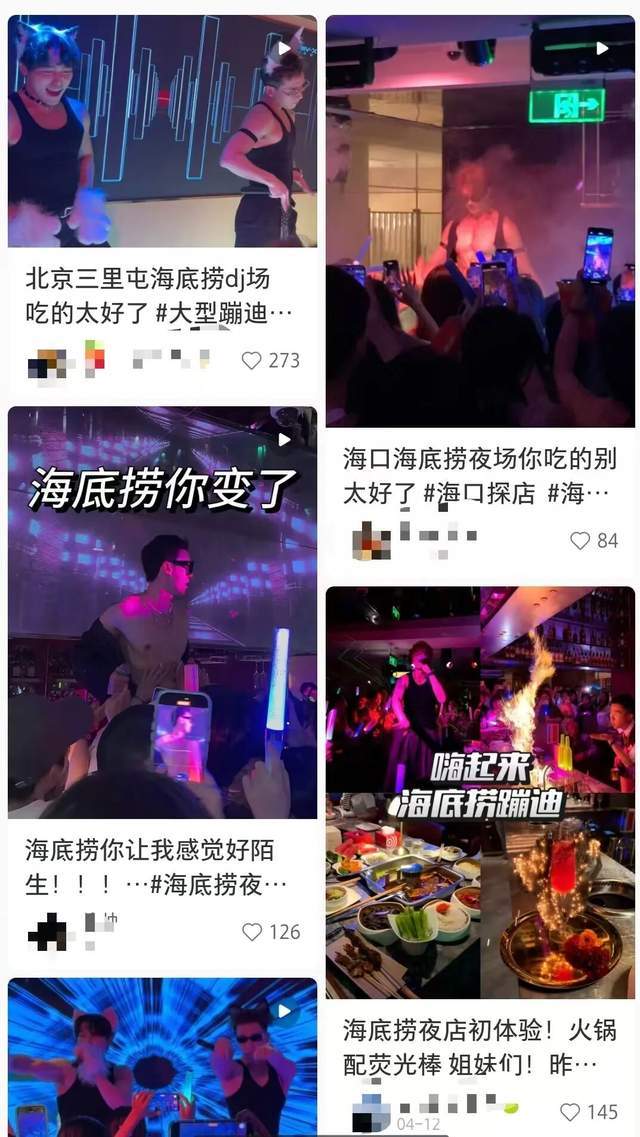Image resolution: width=640 pixels, height=1137 pixels.
Task: View author avatar of 北京三里屯海底捞dj场 post
Action: pyautogui.click(x=45, y=362)
